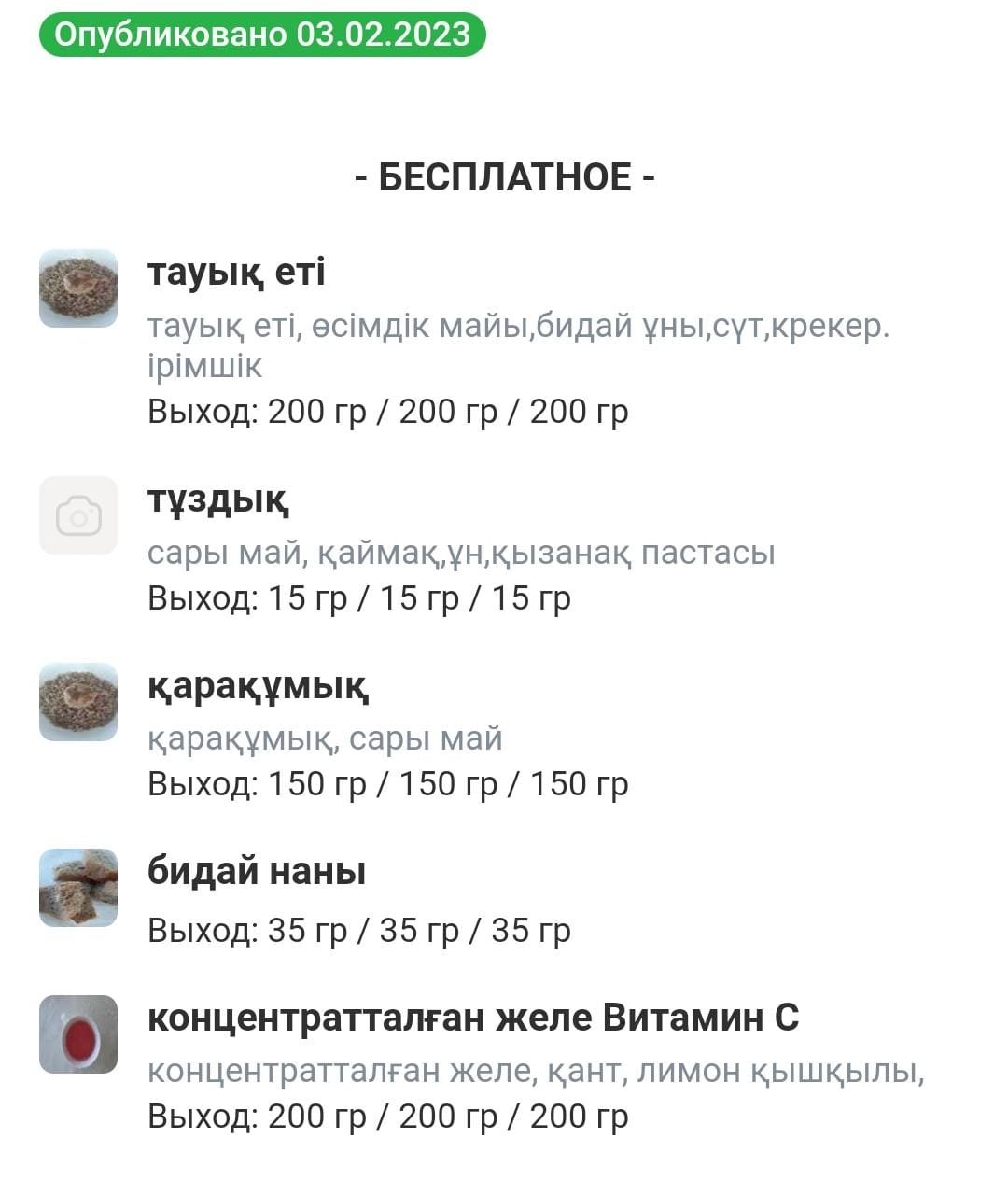Open the желе Витамин С photo

click(x=78, y=1034)
